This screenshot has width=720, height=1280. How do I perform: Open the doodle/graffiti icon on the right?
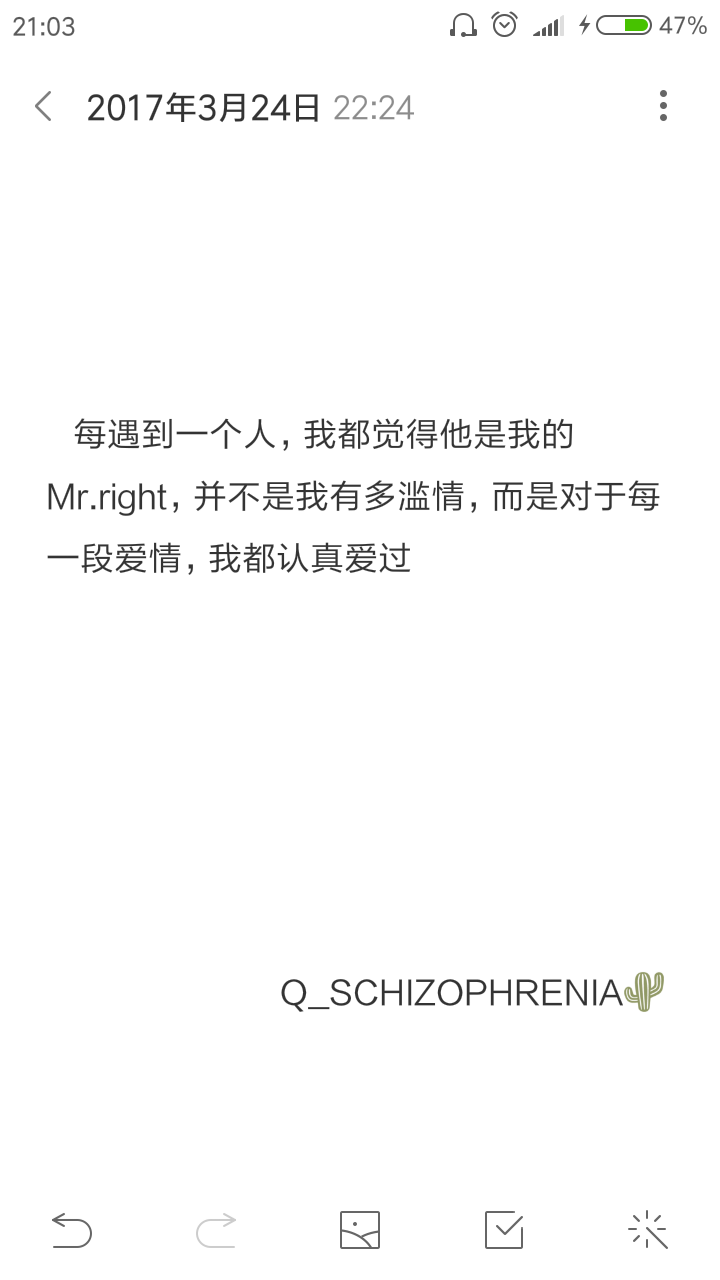tap(648, 1228)
